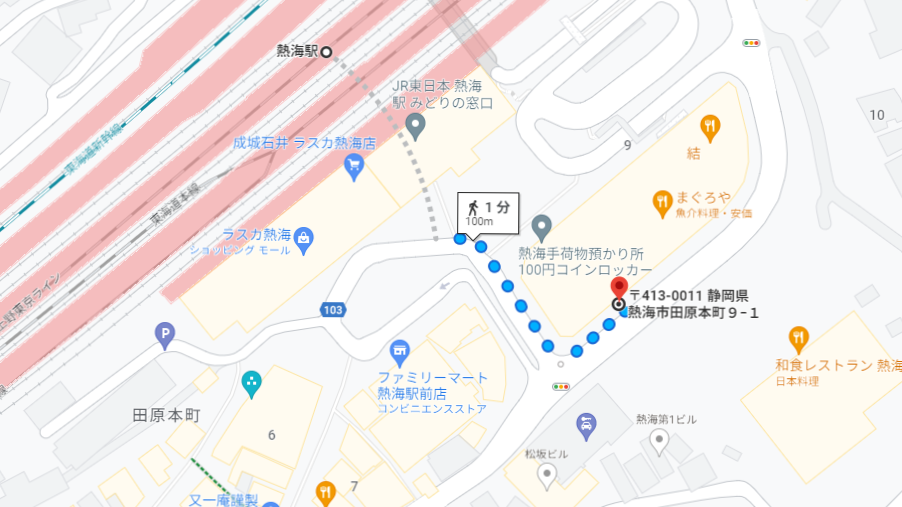Open JR東日本 熱海駅 みどりの窓口 pin
Viewport: 902px width, 507px height.
tap(416, 125)
